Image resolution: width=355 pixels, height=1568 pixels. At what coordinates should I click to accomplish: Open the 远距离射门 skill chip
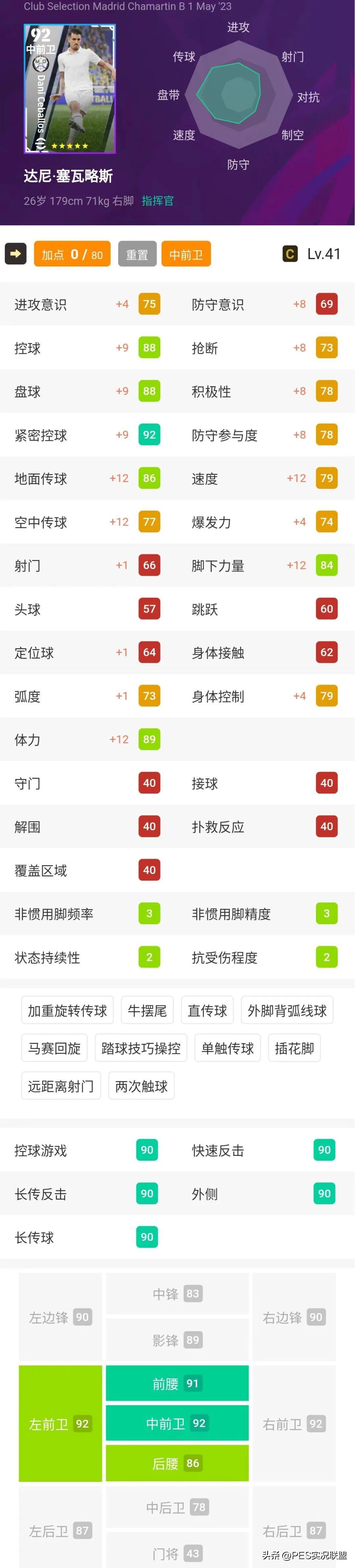(61, 1086)
